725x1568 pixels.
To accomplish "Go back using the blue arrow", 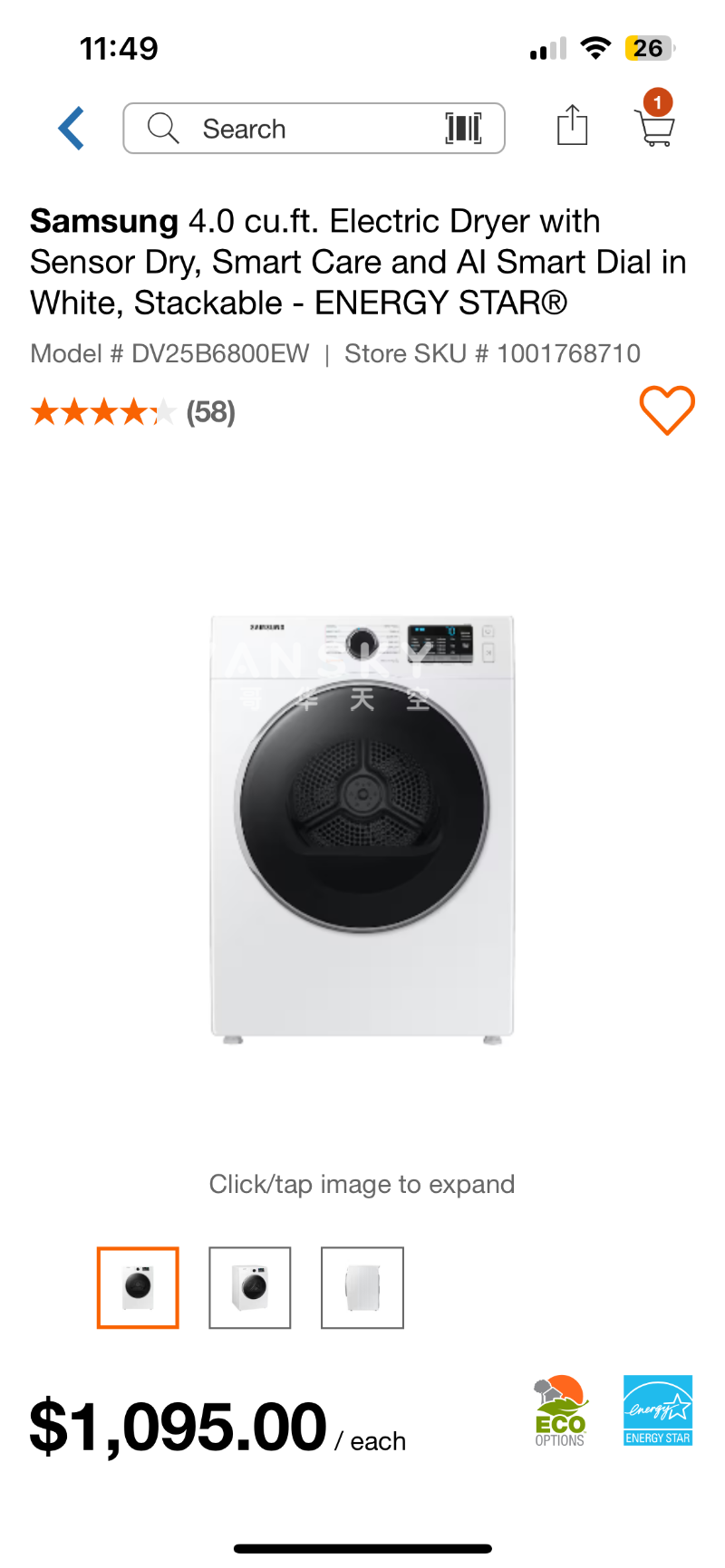I will click(x=72, y=129).
